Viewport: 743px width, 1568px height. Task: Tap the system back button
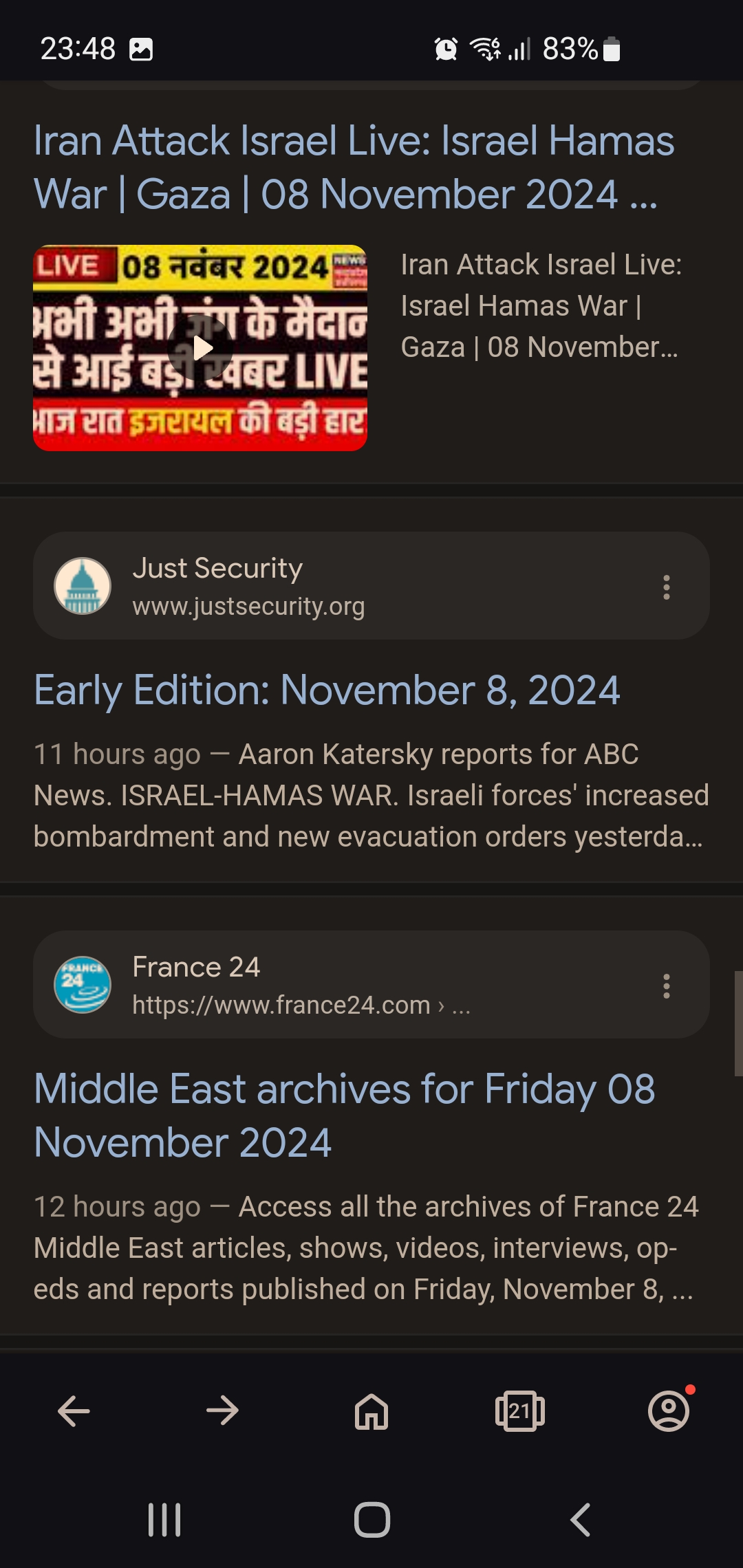pos(580,1520)
